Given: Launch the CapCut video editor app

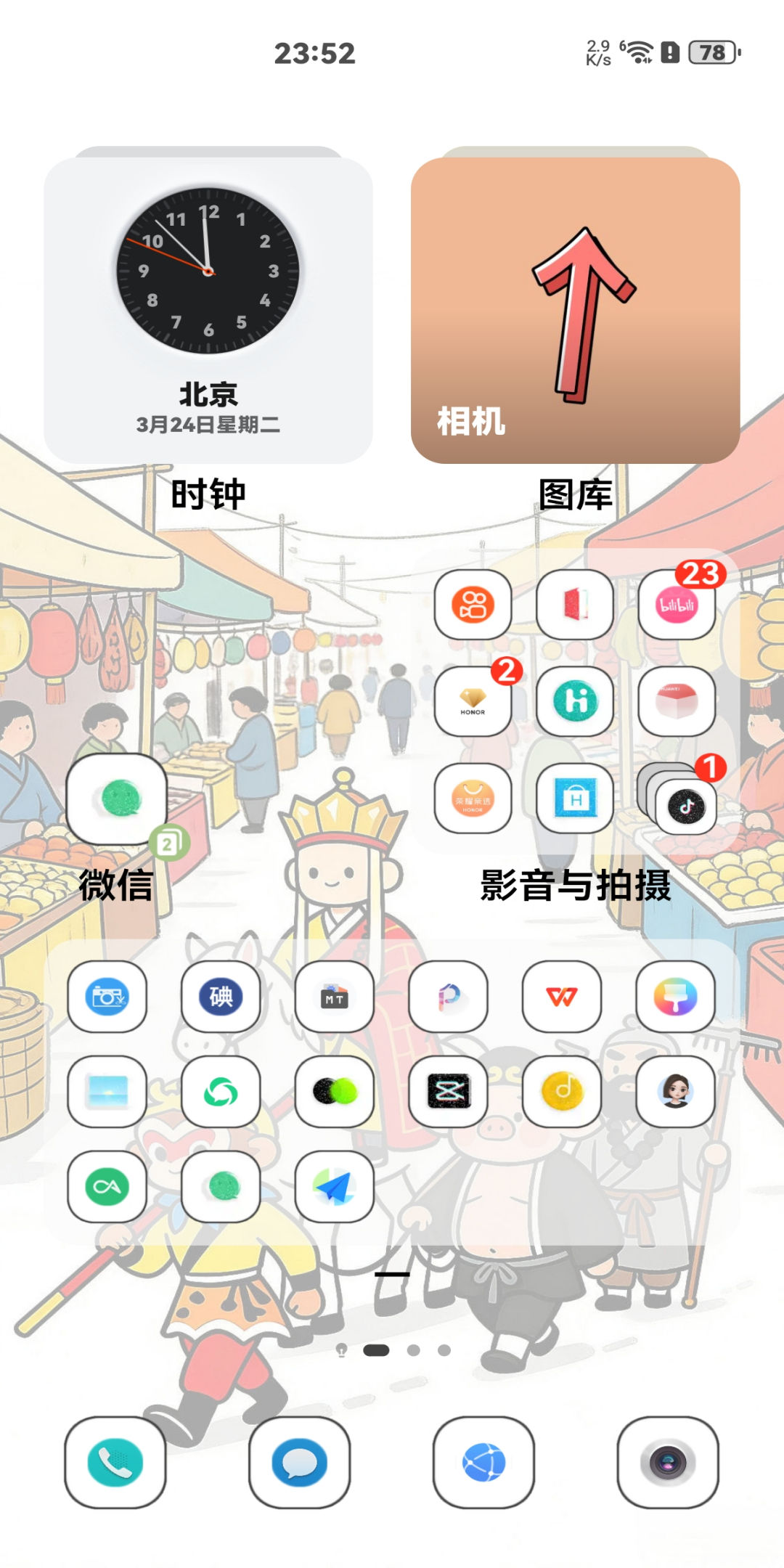Looking at the screenshot, I should (x=448, y=1091).
